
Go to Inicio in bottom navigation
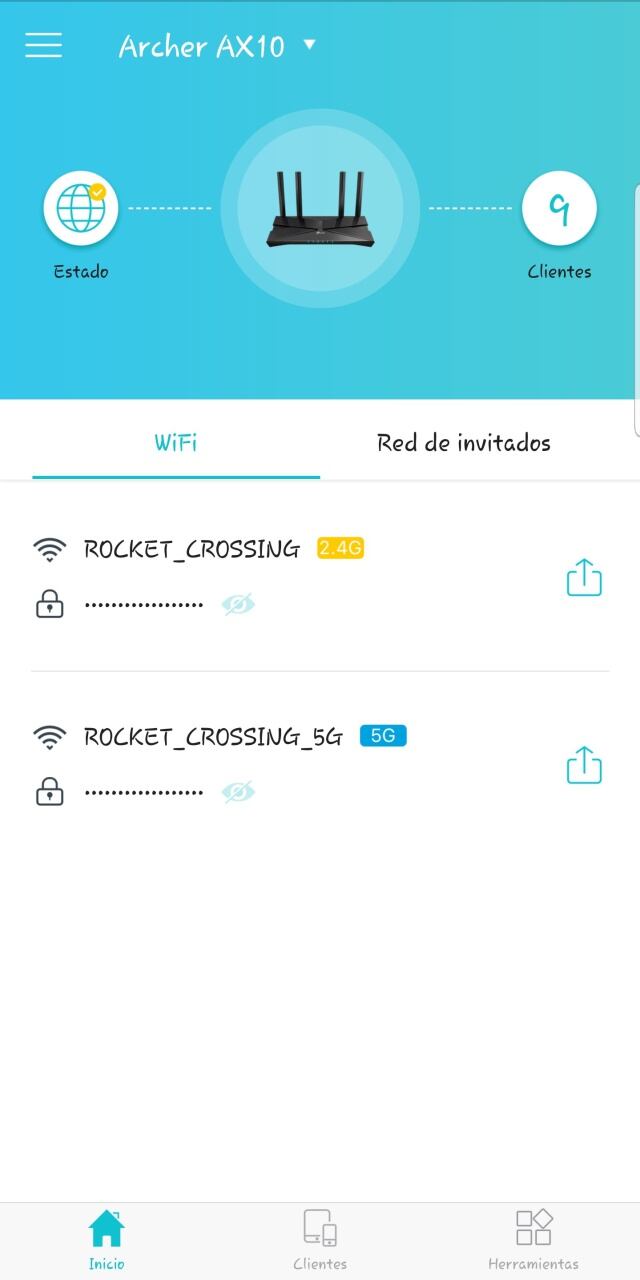click(x=107, y=1238)
